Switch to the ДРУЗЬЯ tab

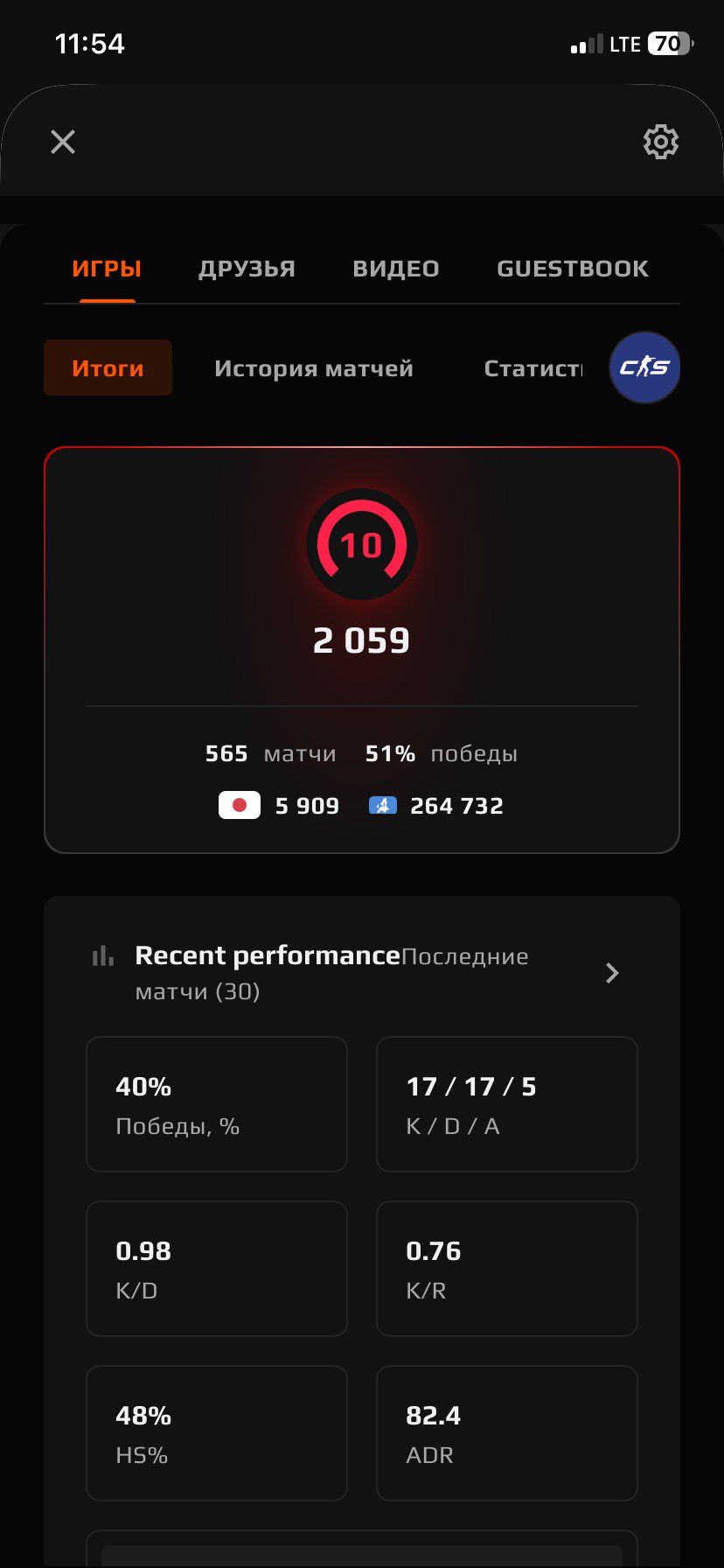tap(247, 269)
